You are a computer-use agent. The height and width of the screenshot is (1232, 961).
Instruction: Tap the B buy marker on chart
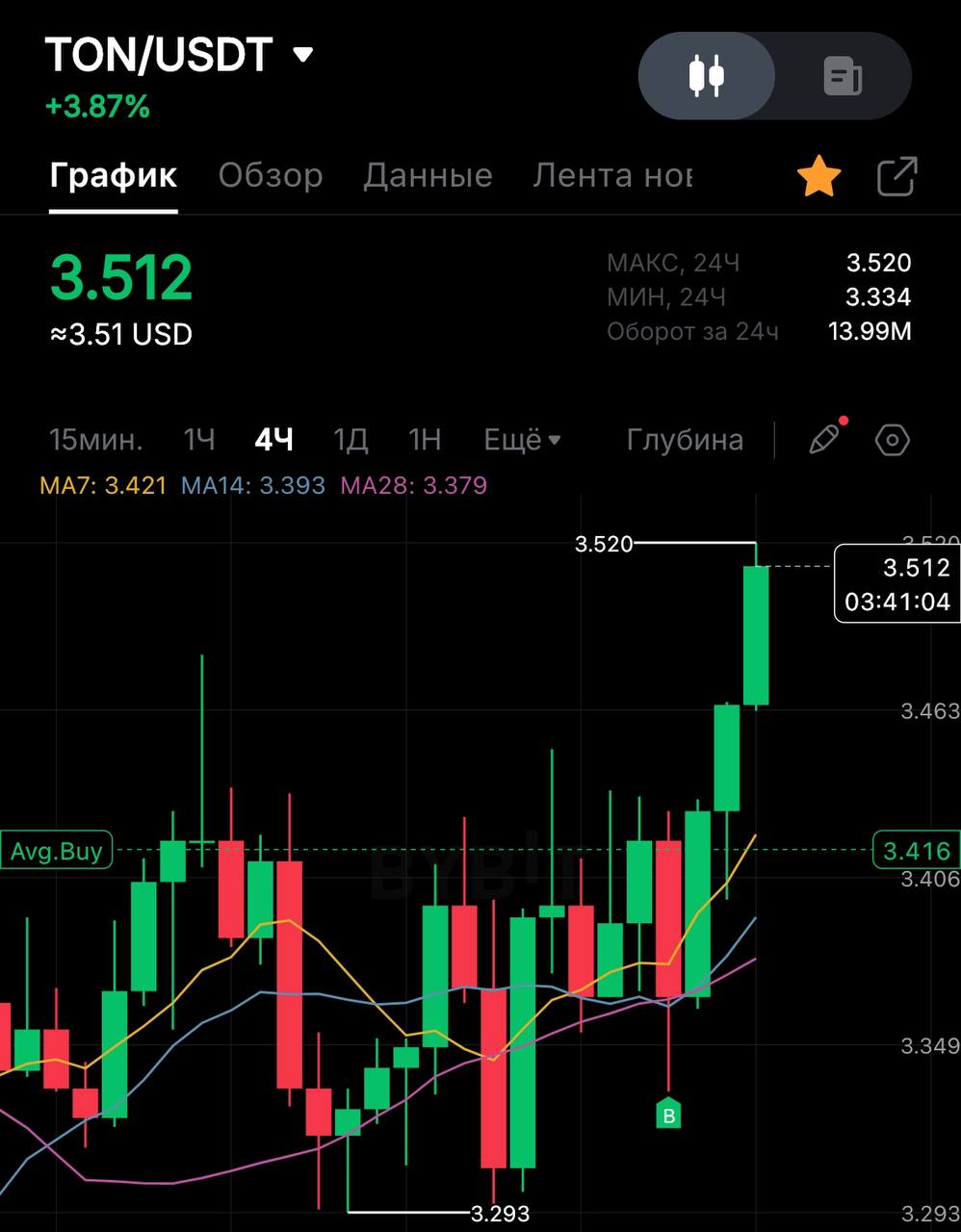pos(668,1112)
